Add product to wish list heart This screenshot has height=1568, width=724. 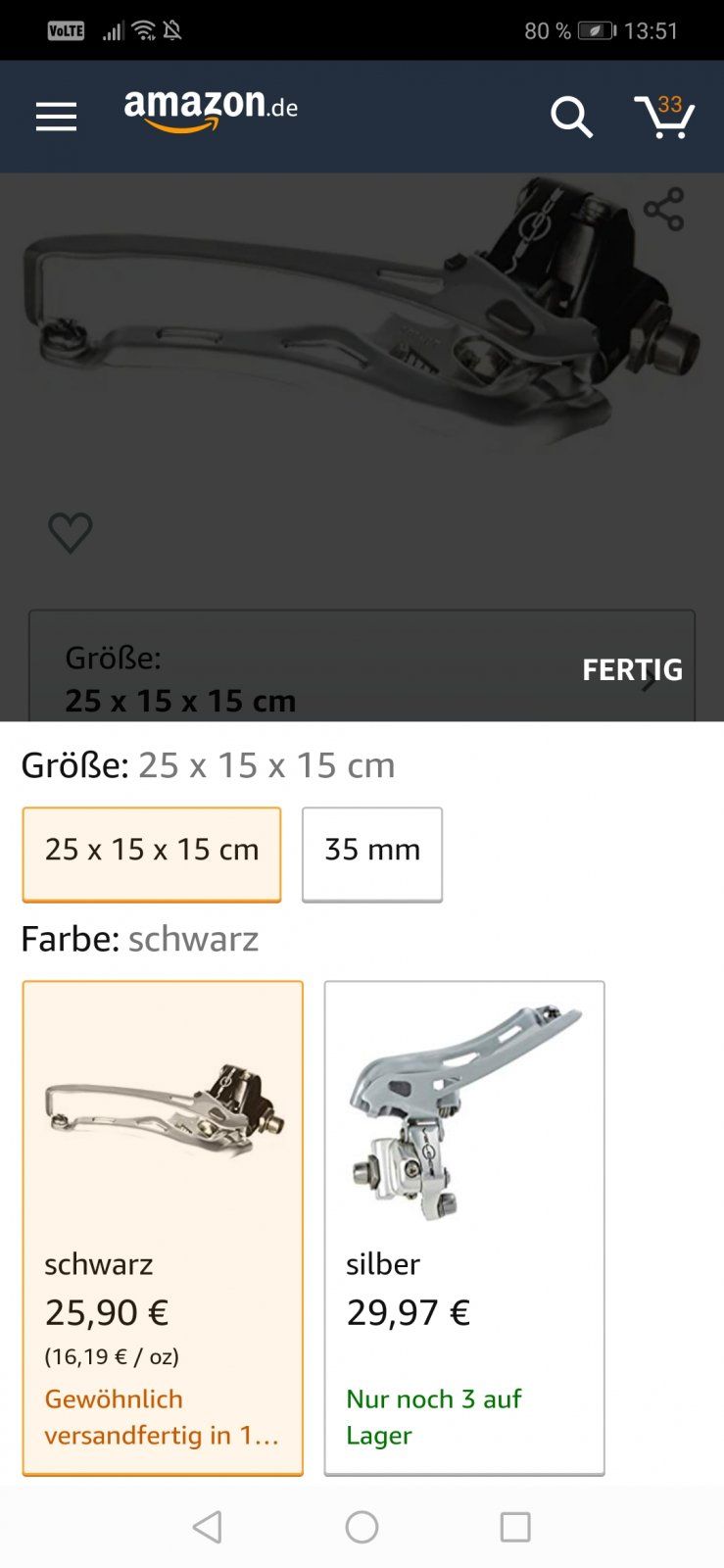click(x=71, y=533)
